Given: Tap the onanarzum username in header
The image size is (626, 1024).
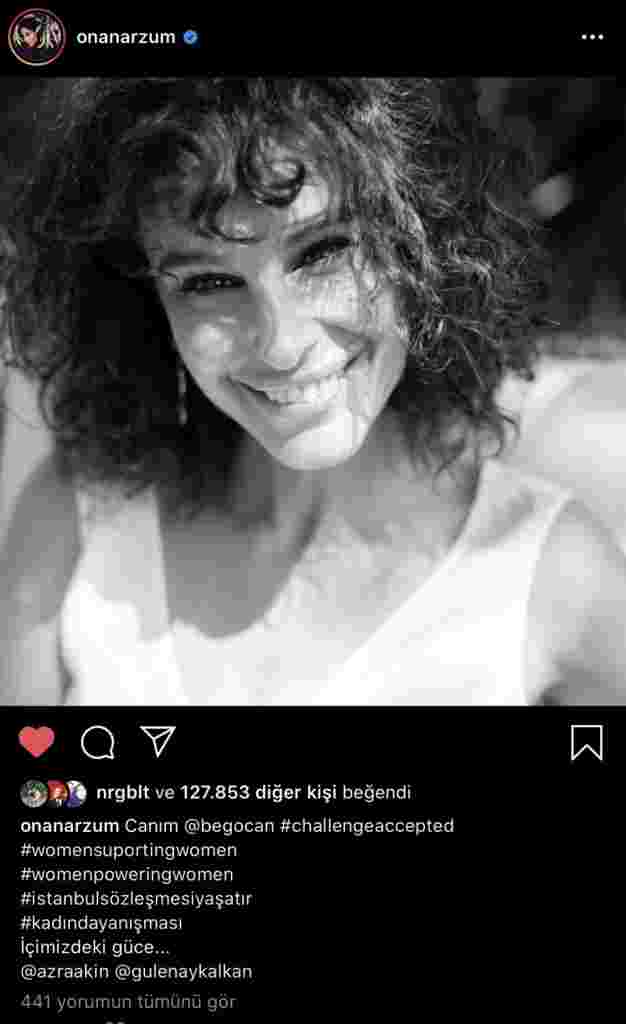Looking at the screenshot, I should pos(125,37).
